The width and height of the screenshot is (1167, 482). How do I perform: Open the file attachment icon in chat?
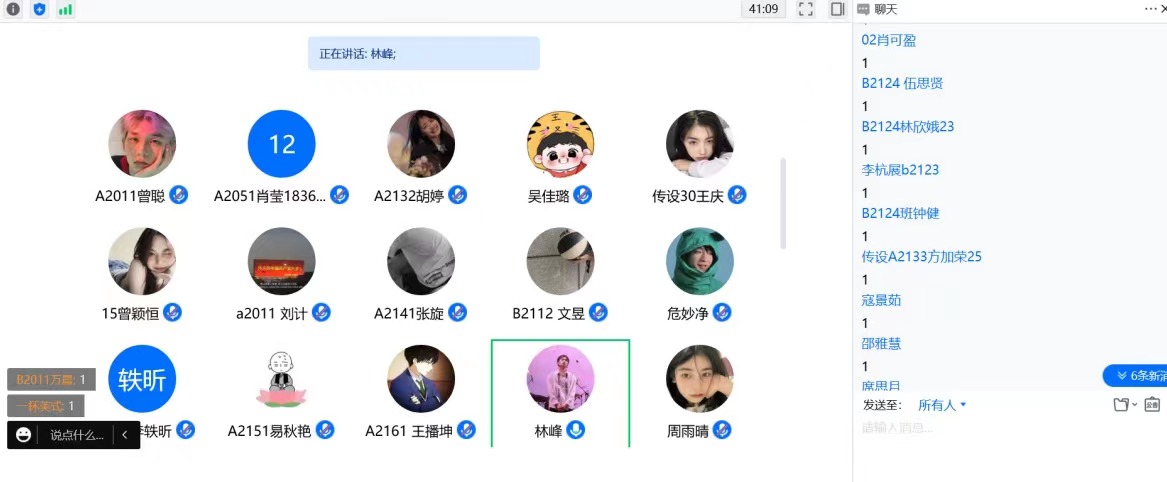pyautogui.click(x=1124, y=405)
